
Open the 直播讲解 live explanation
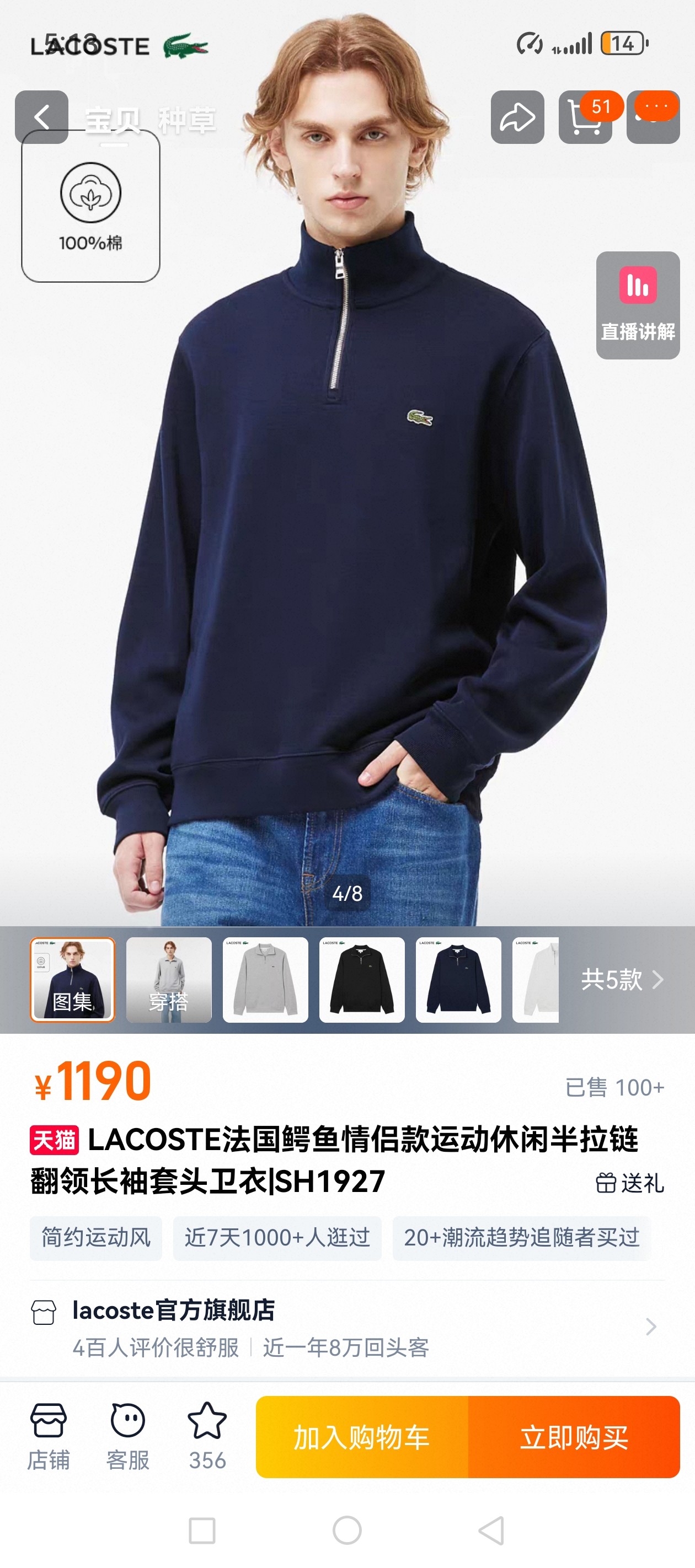pyautogui.click(x=637, y=305)
